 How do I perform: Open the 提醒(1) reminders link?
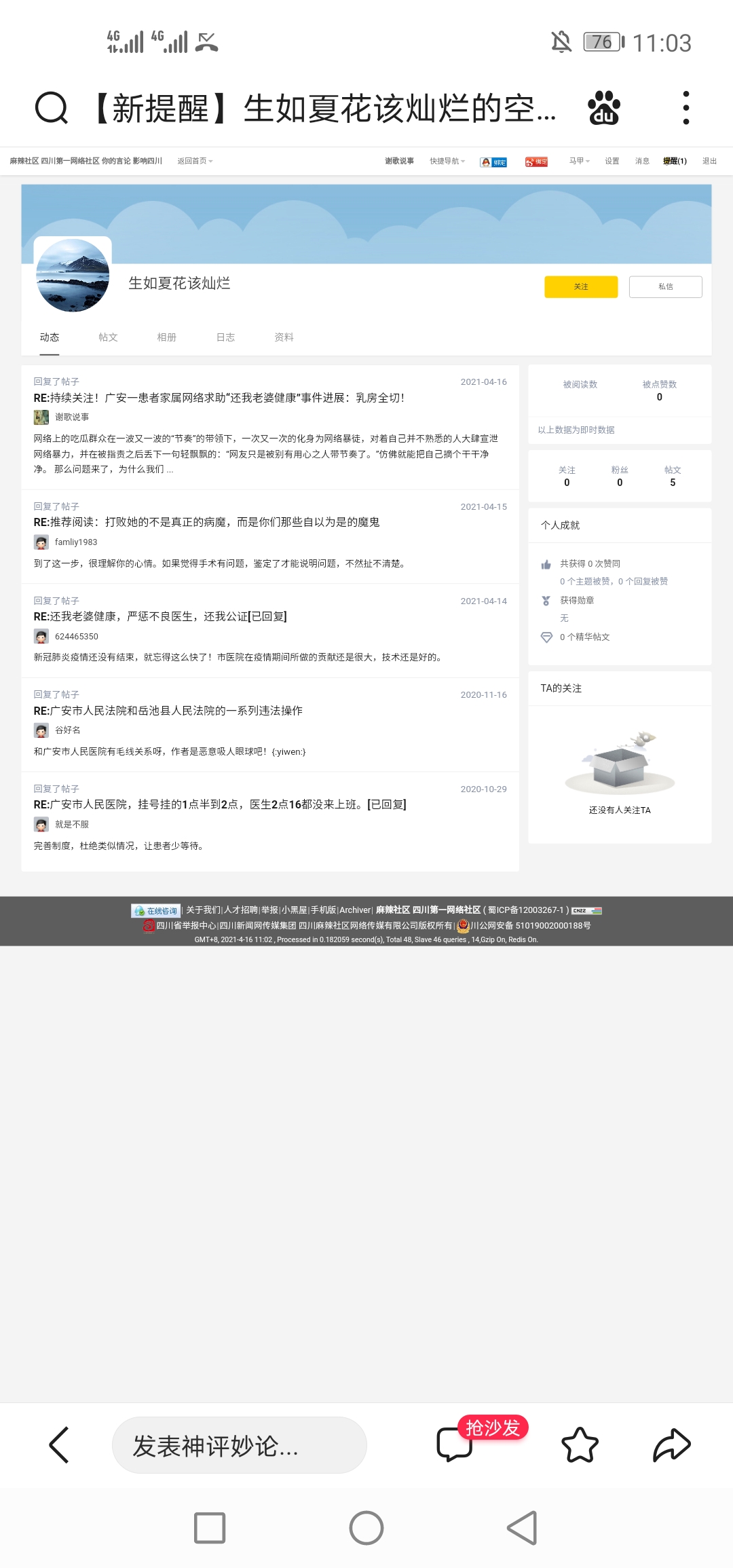pos(675,161)
